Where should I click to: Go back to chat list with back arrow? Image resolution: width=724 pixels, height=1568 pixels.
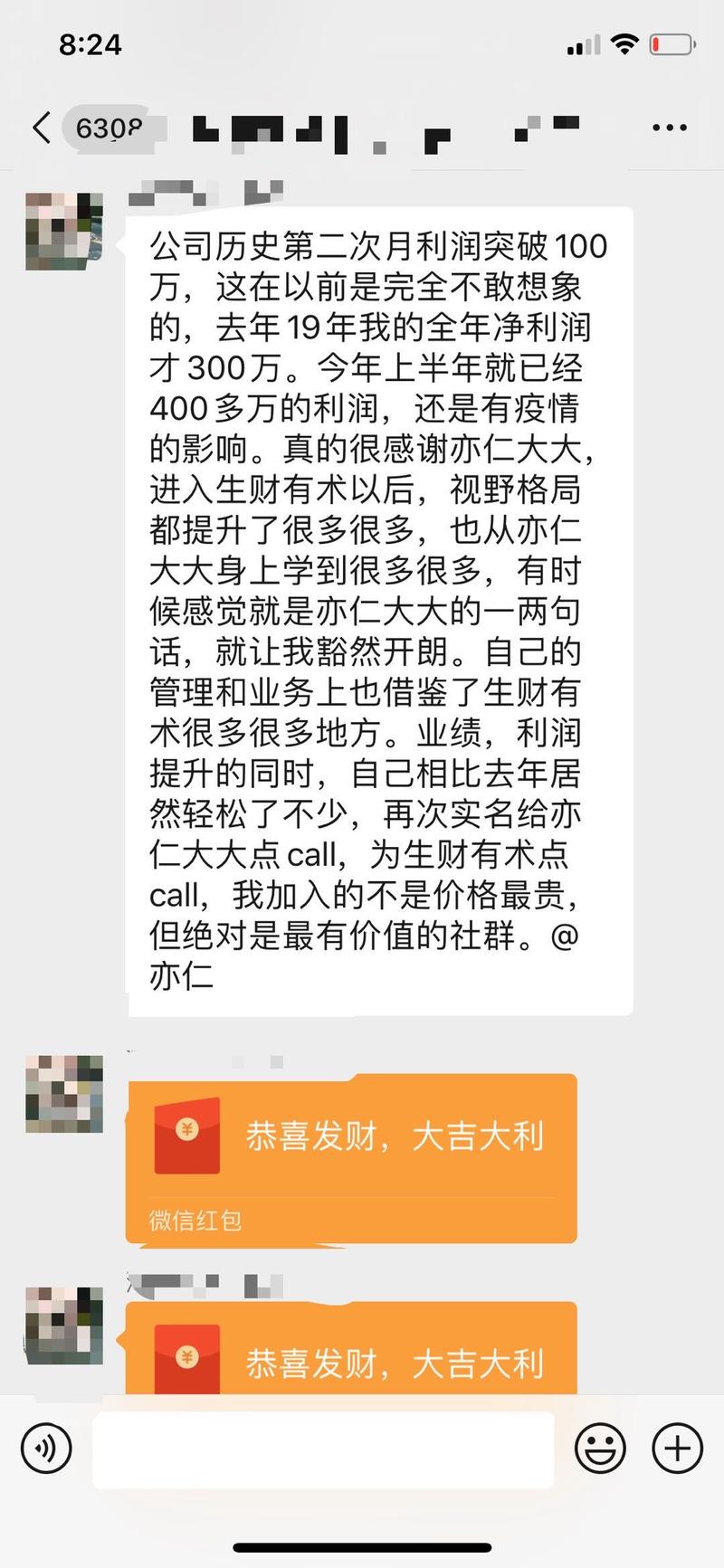[41, 128]
